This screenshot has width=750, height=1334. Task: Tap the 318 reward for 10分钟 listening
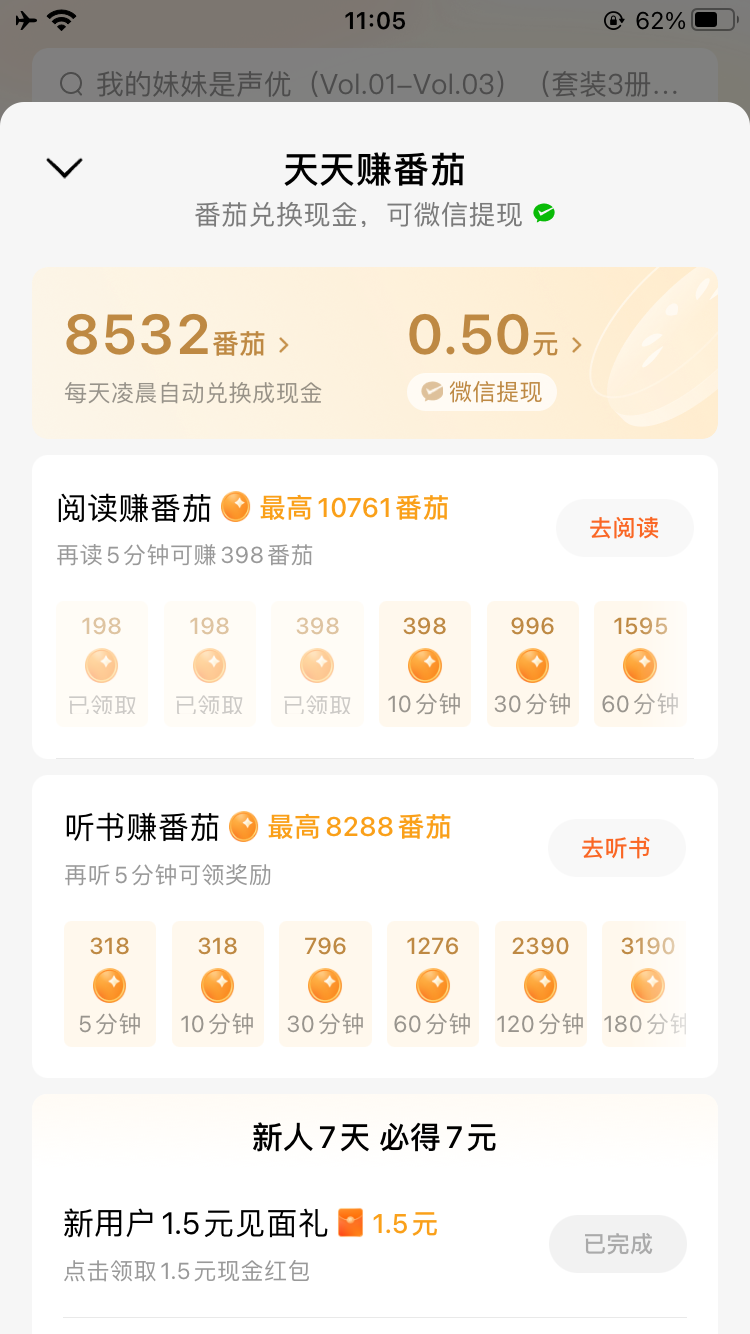click(218, 984)
